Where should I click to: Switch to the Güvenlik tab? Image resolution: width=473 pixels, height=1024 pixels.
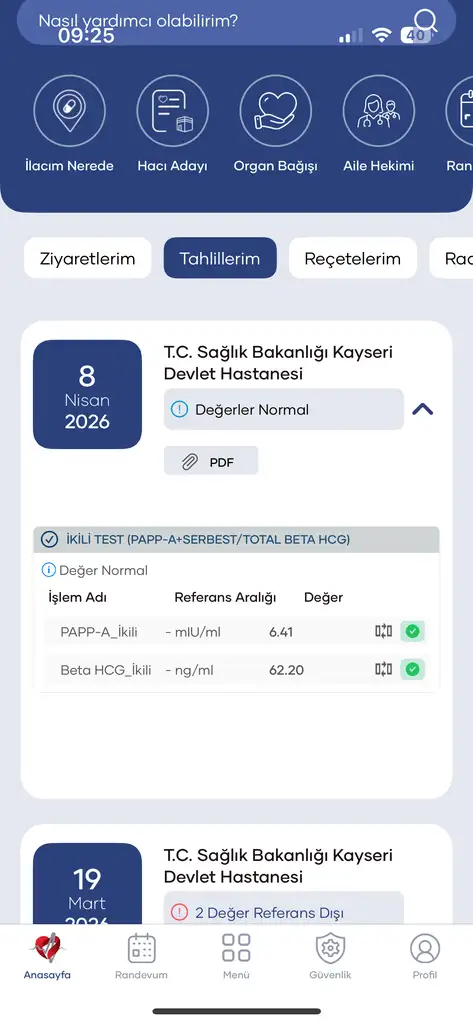tap(331, 957)
